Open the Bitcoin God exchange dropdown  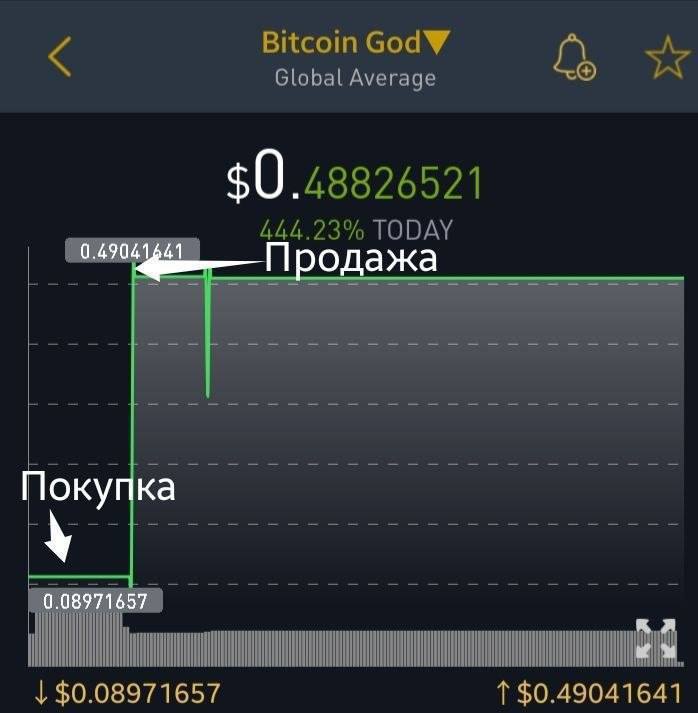pos(356,43)
